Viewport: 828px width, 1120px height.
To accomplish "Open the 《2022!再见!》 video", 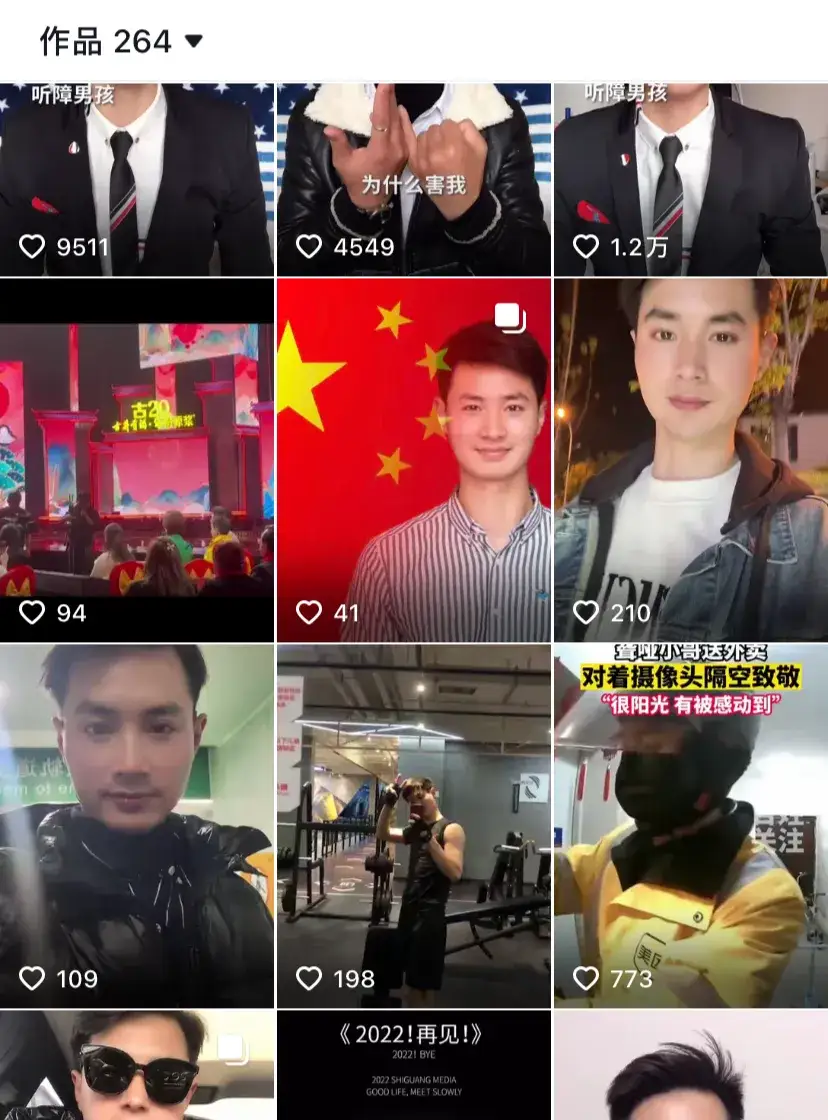I will 413,1066.
